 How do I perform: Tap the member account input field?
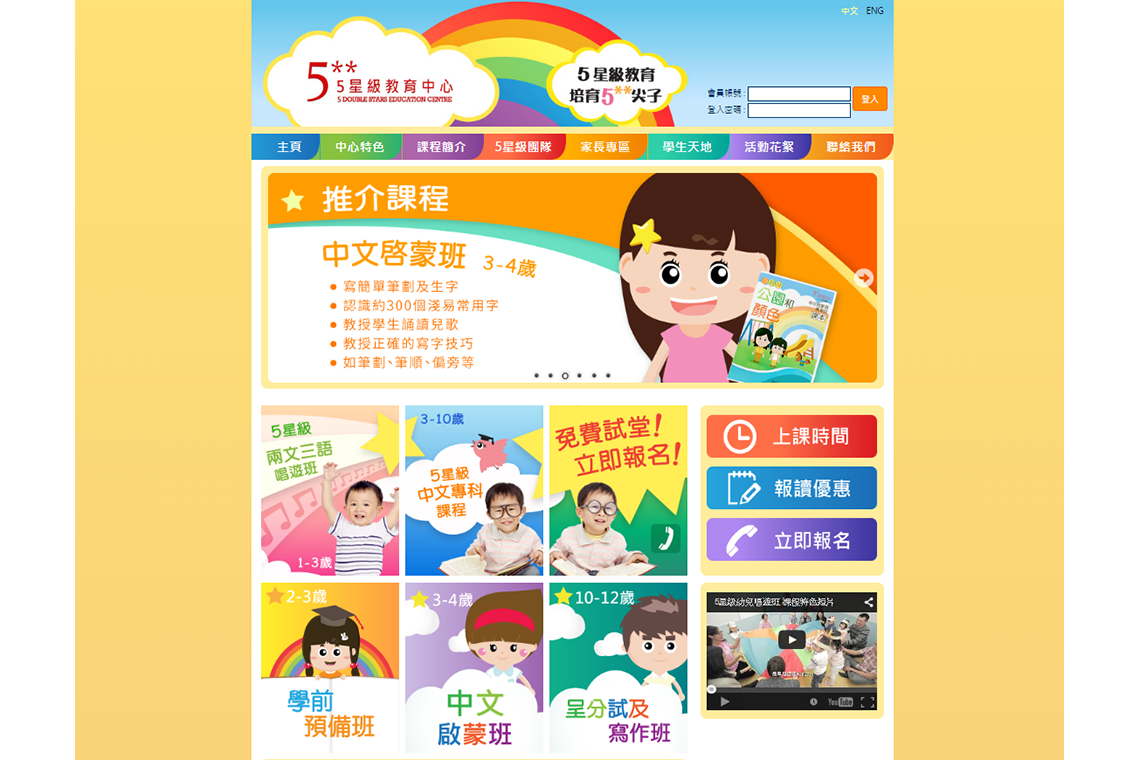(x=798, y=94)
